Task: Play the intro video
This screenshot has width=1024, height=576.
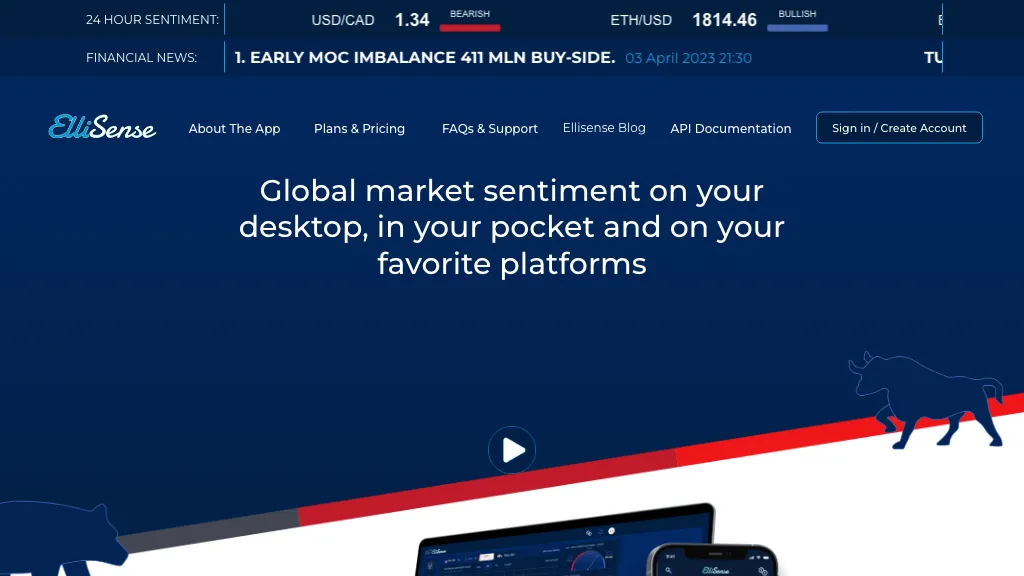Action: 512,450
